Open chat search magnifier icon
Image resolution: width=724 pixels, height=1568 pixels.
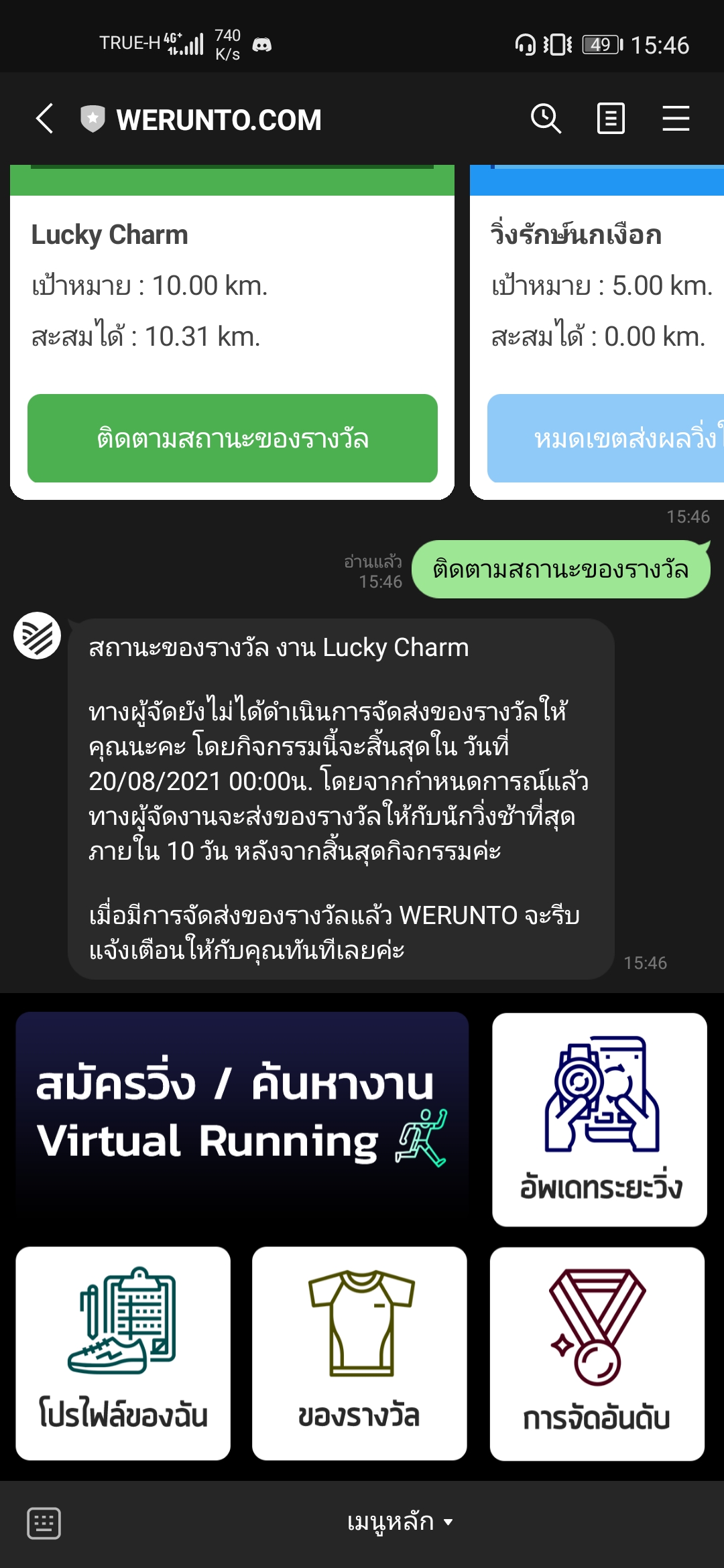(546, 119)
